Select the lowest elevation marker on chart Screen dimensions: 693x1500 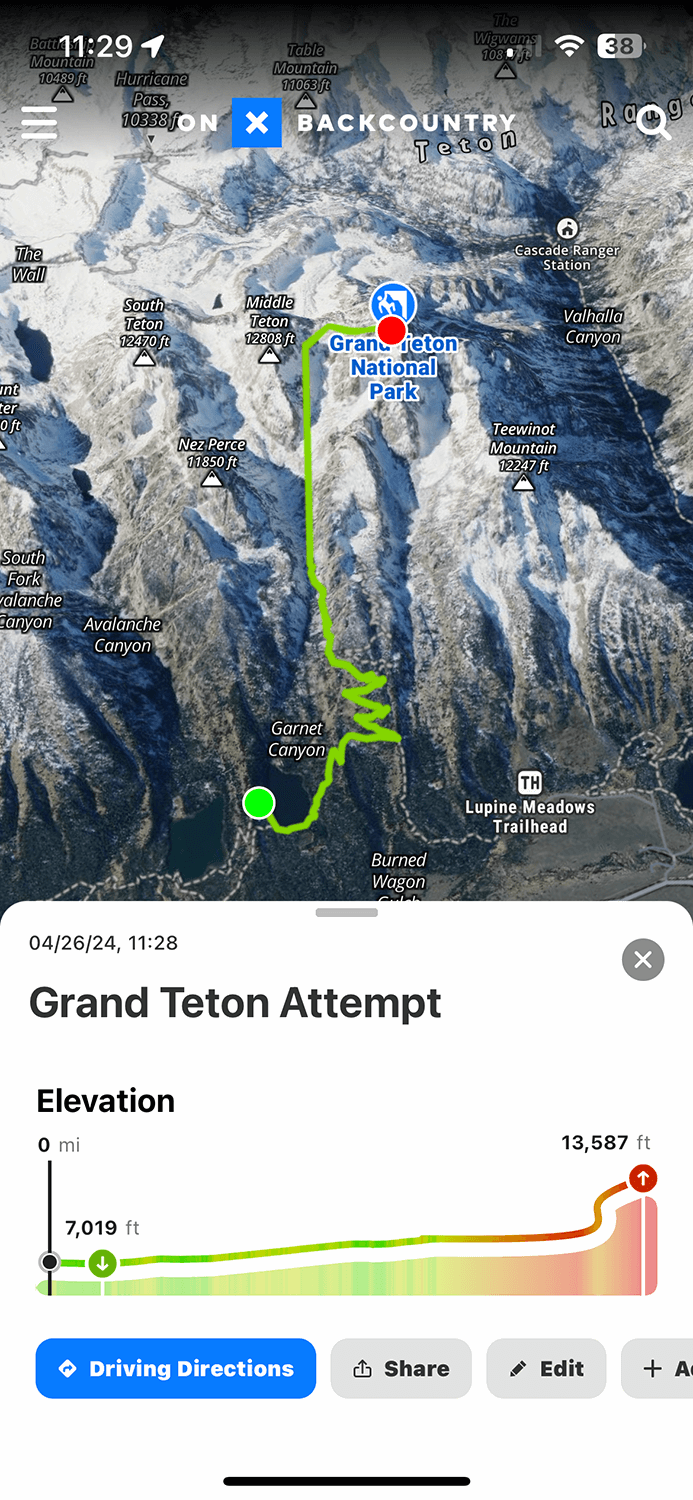[102, 1263]
